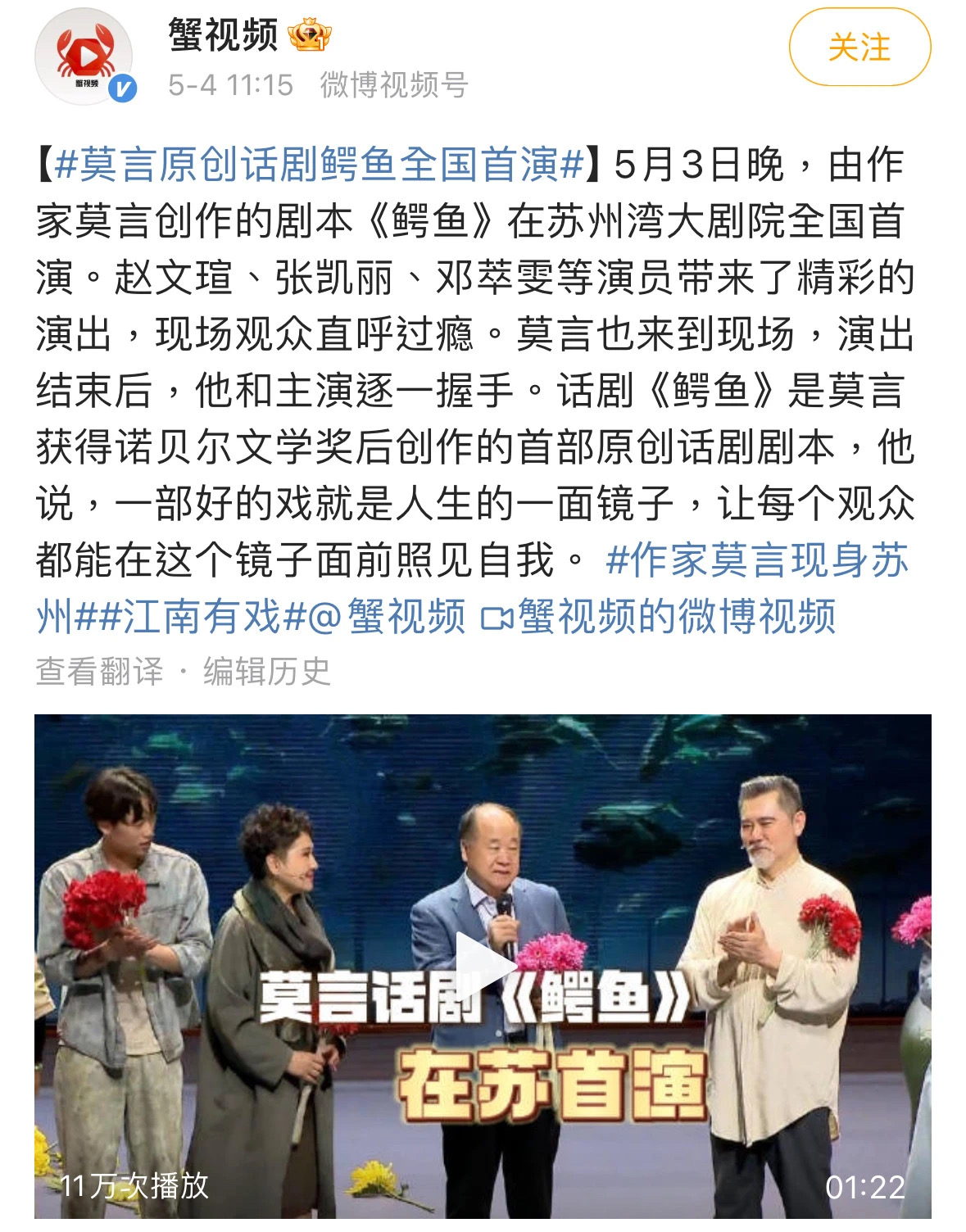The height and width of the screenshot is (1232, 966).
Task: Tap 查看翻译 to translate post
Action: point(99,672)
